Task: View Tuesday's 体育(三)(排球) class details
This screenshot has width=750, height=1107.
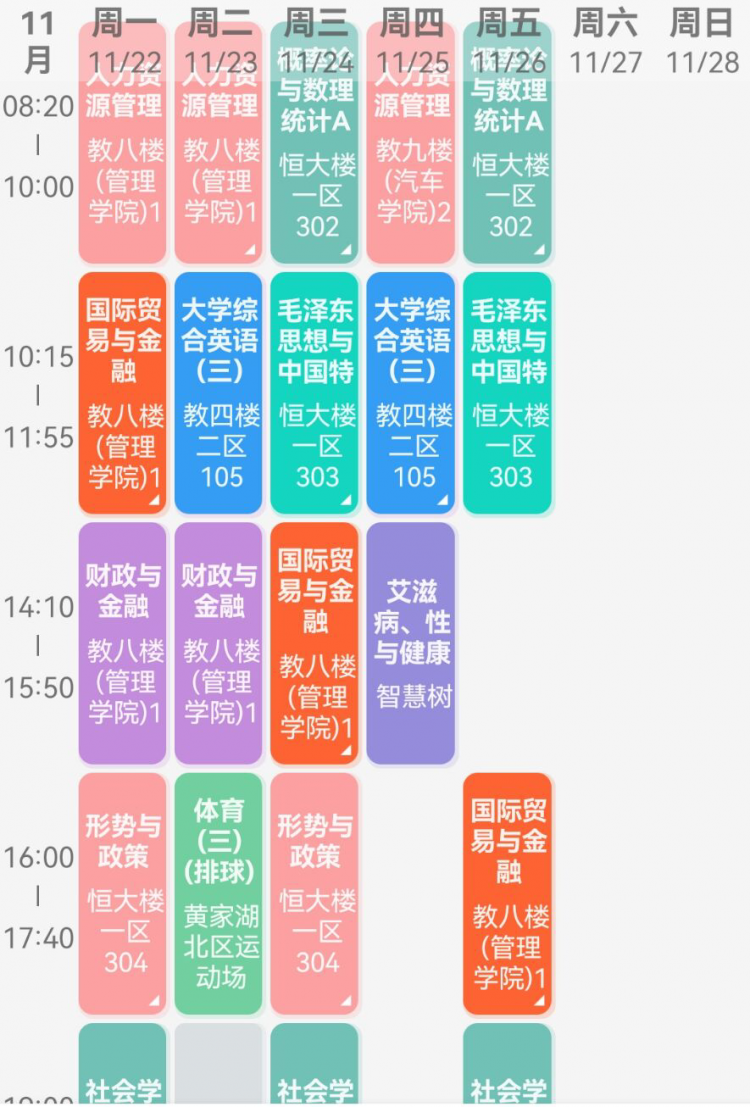Action: (218, 893)
